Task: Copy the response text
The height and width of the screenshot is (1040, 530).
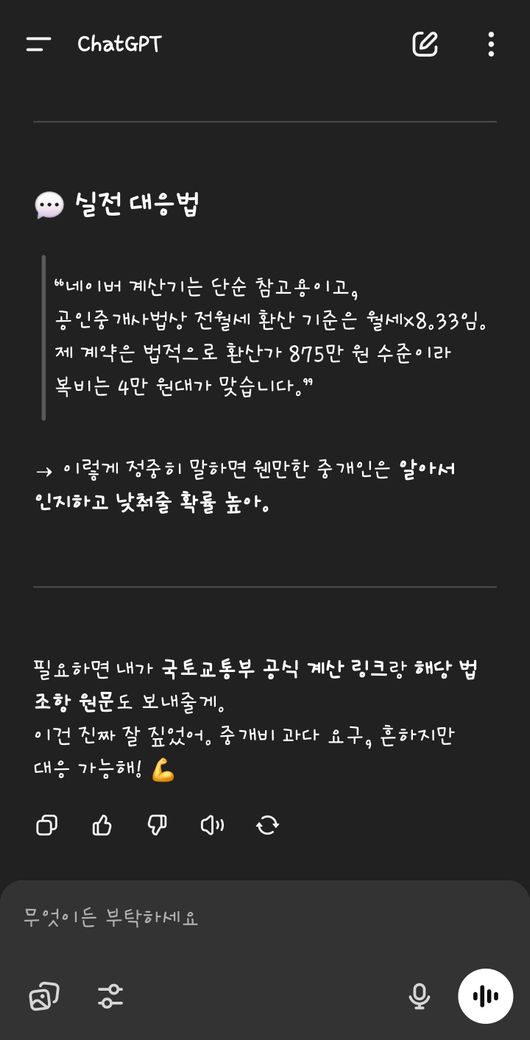Action: 46,825
